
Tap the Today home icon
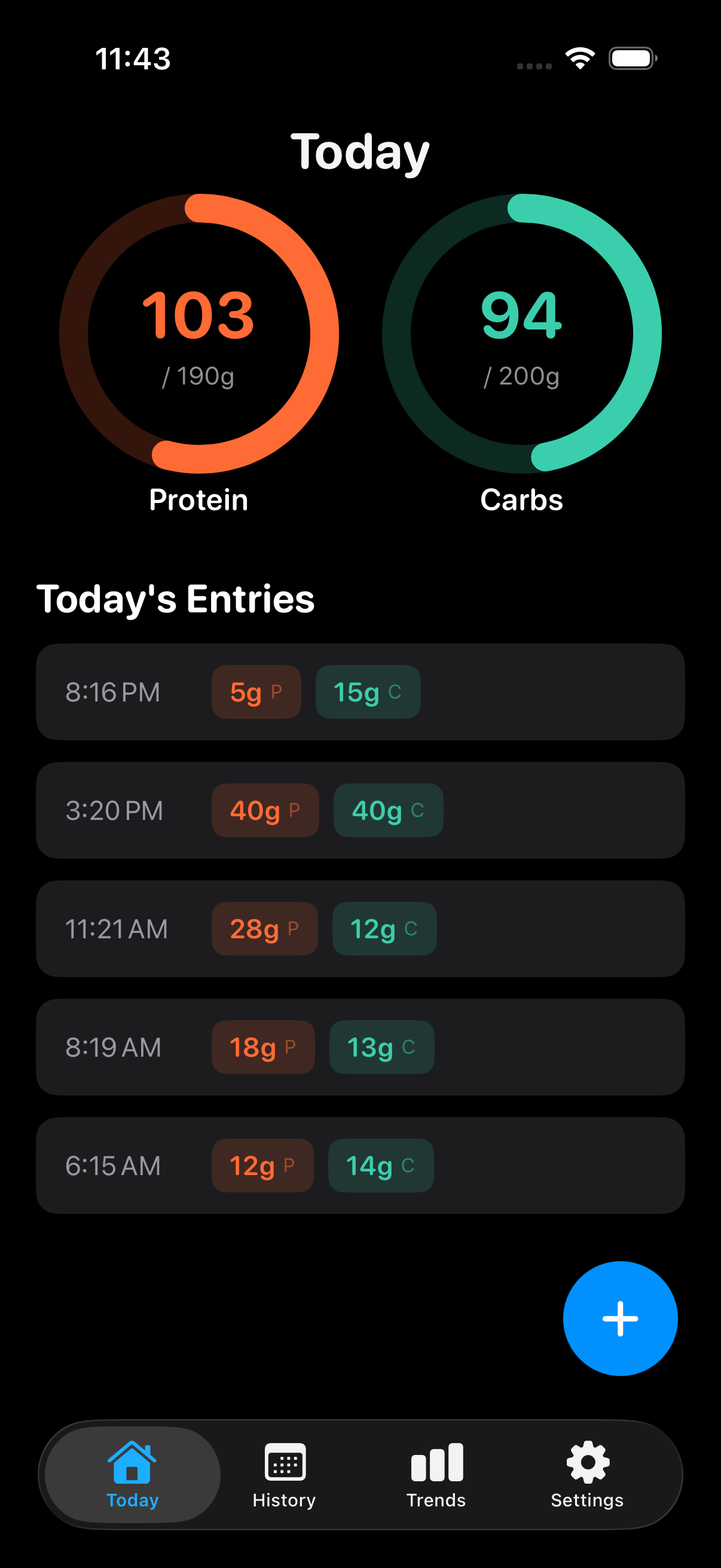point(132,1465)
